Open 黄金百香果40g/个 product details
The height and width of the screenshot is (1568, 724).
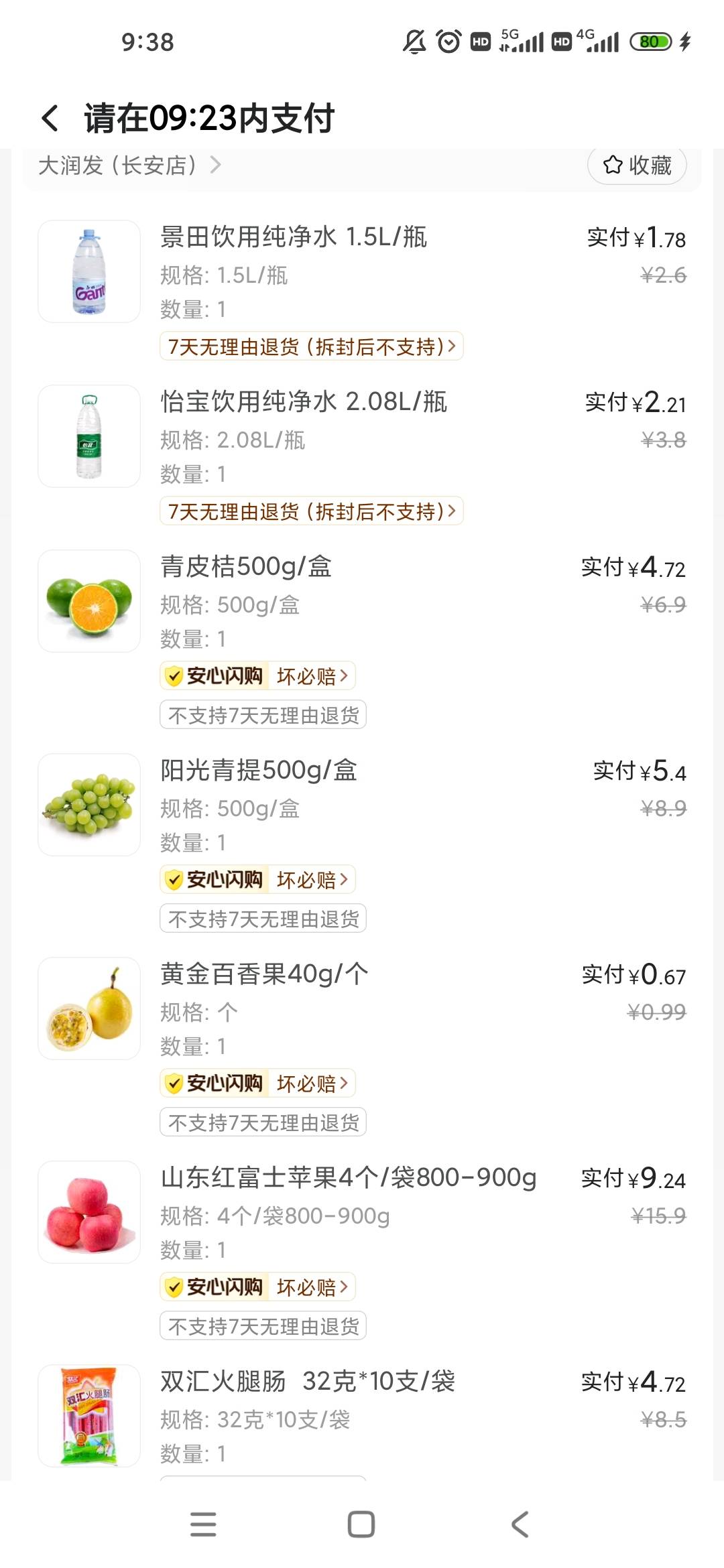pos(264,974)
